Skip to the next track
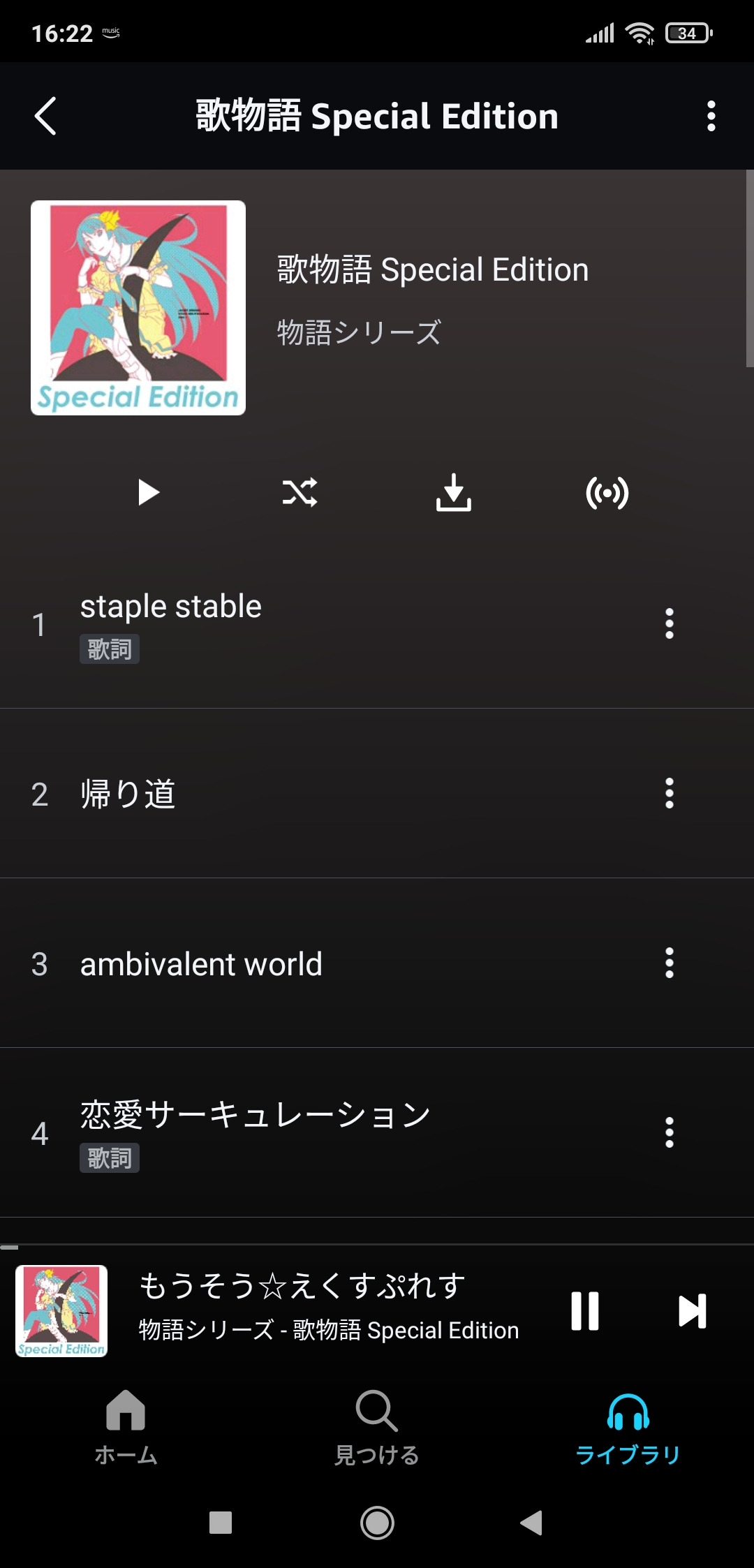The width and height of the screenshot is (754, 1568). pos(692,1311)
